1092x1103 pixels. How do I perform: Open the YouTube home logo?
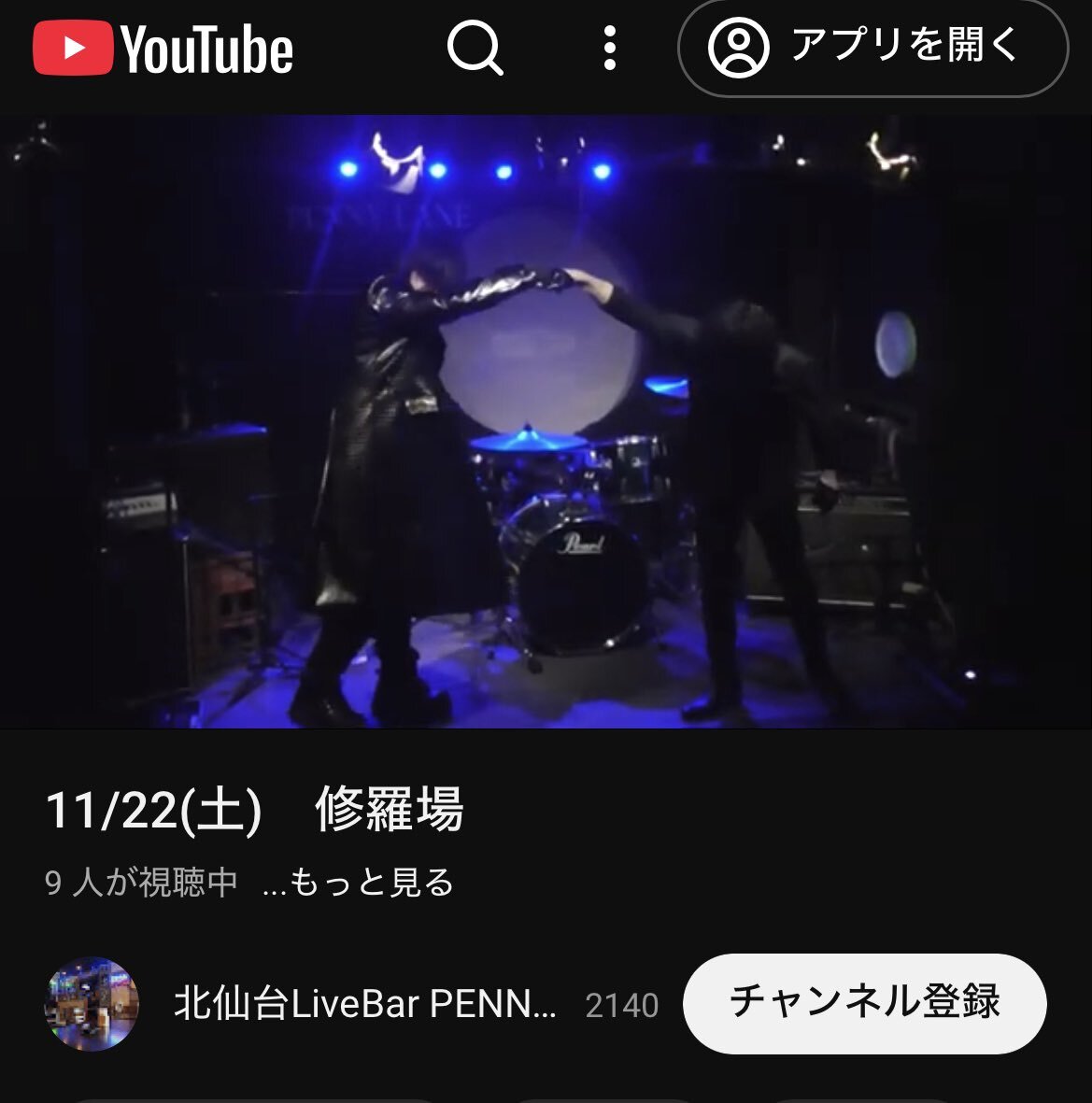tap(163, 49)
